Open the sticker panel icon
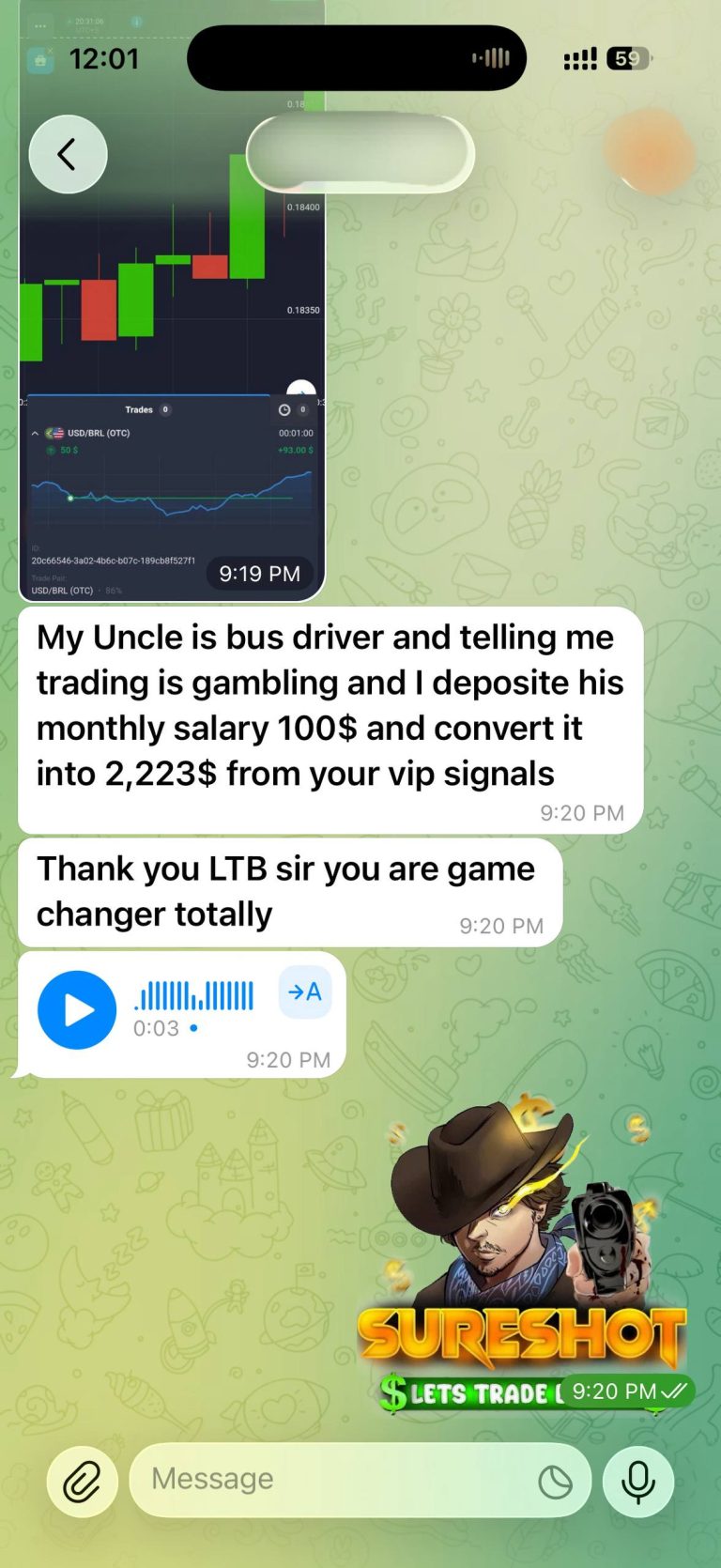The width and height of the screenshot is (721, 1568). [555, 1482]
